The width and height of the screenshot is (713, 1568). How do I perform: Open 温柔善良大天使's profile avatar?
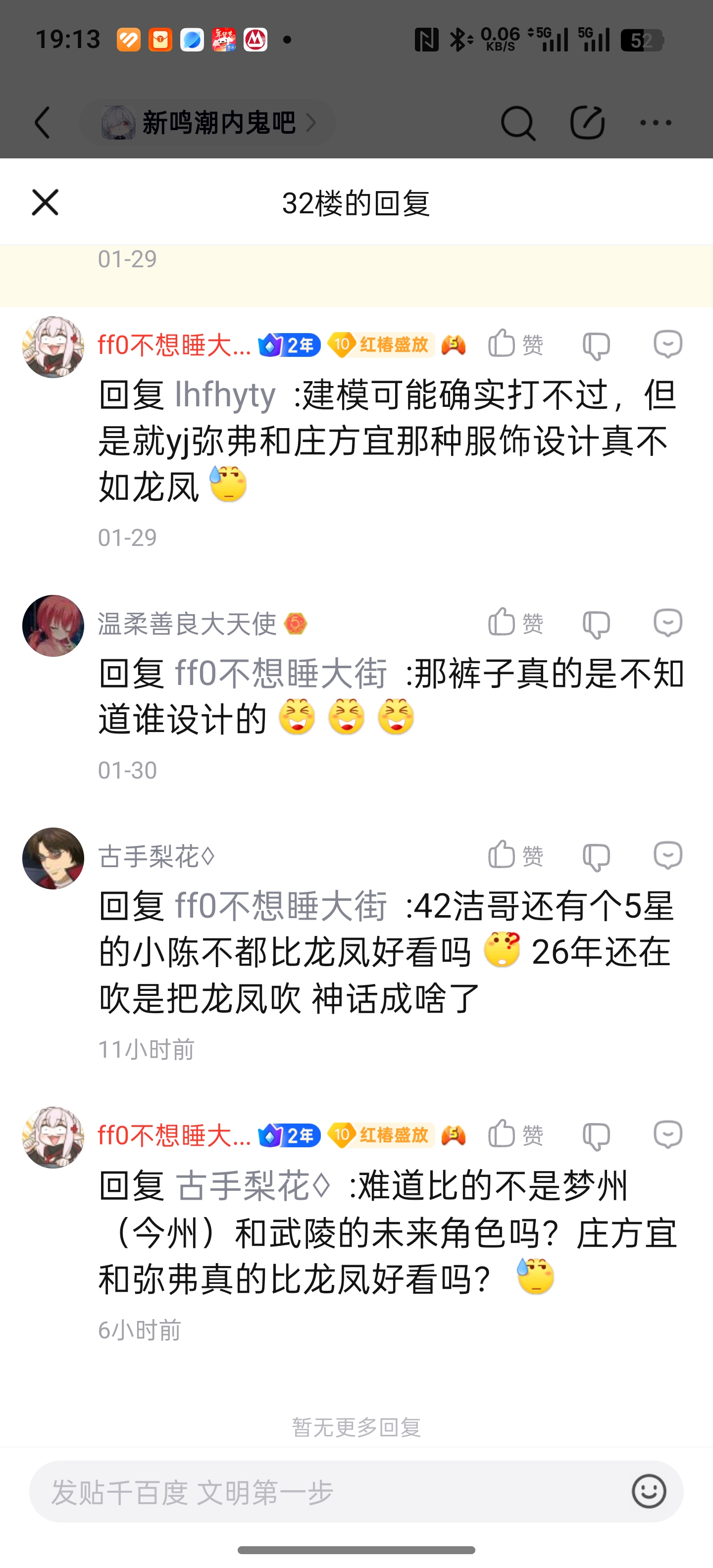(53, 625)
